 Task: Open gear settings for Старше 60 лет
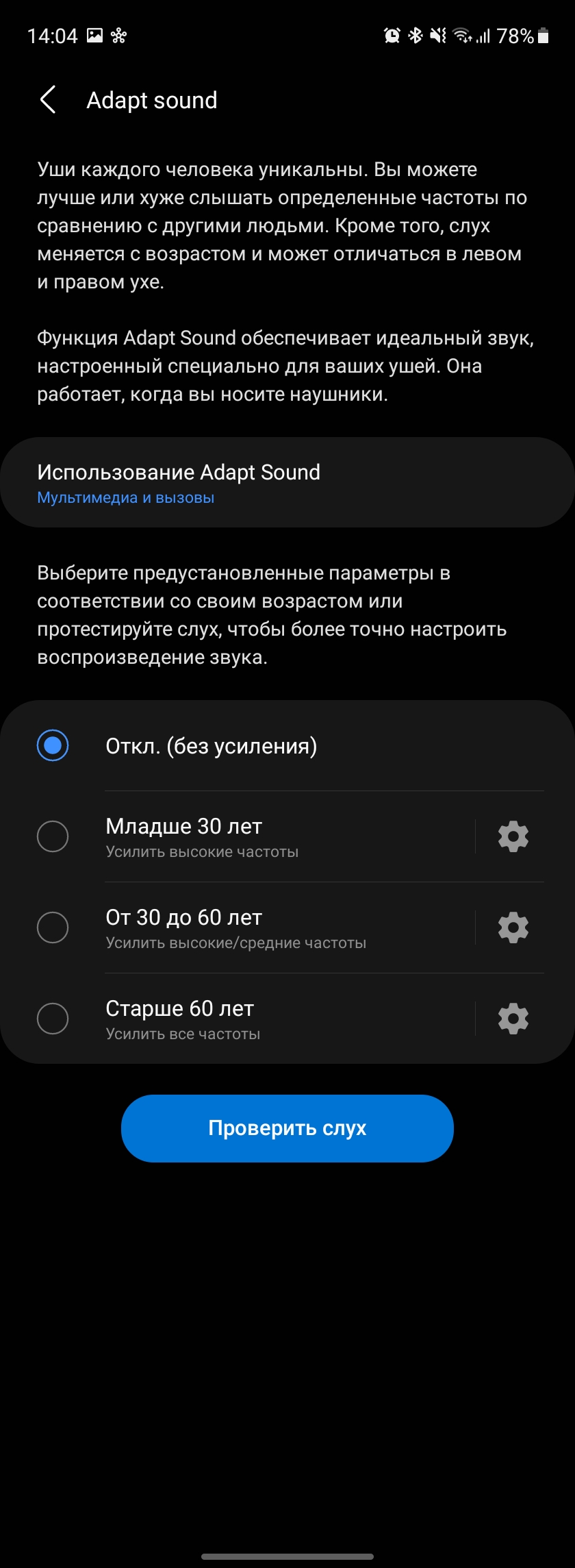click(x=513, y=1019)
